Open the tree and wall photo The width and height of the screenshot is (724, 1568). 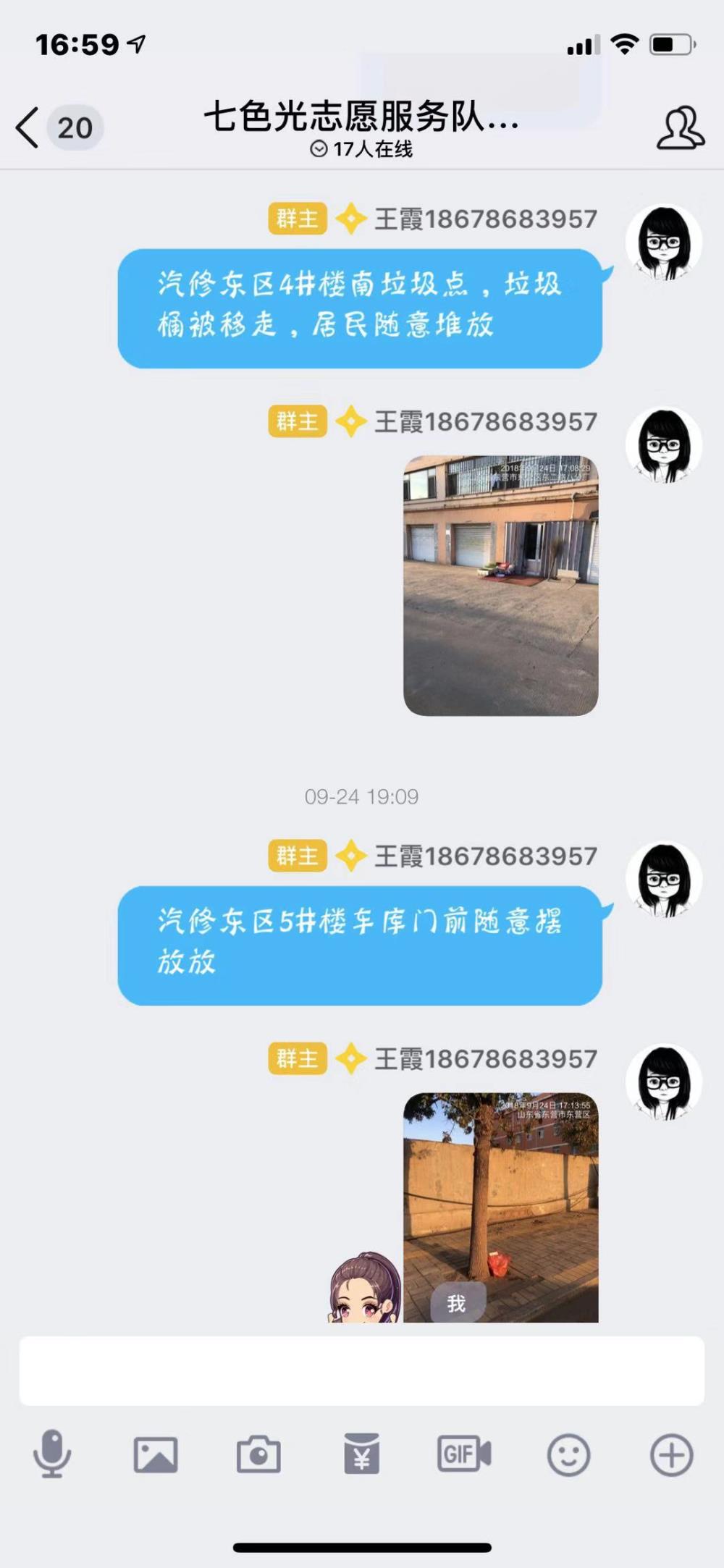[501, 1207]
